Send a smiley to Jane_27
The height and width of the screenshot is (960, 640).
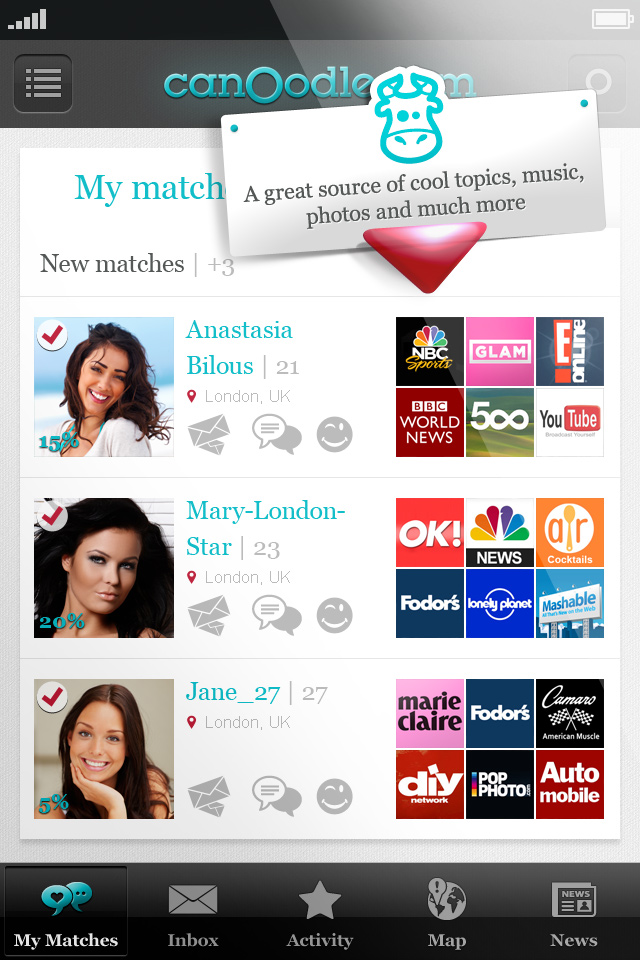pyautogui.click(x=335, y=796)
